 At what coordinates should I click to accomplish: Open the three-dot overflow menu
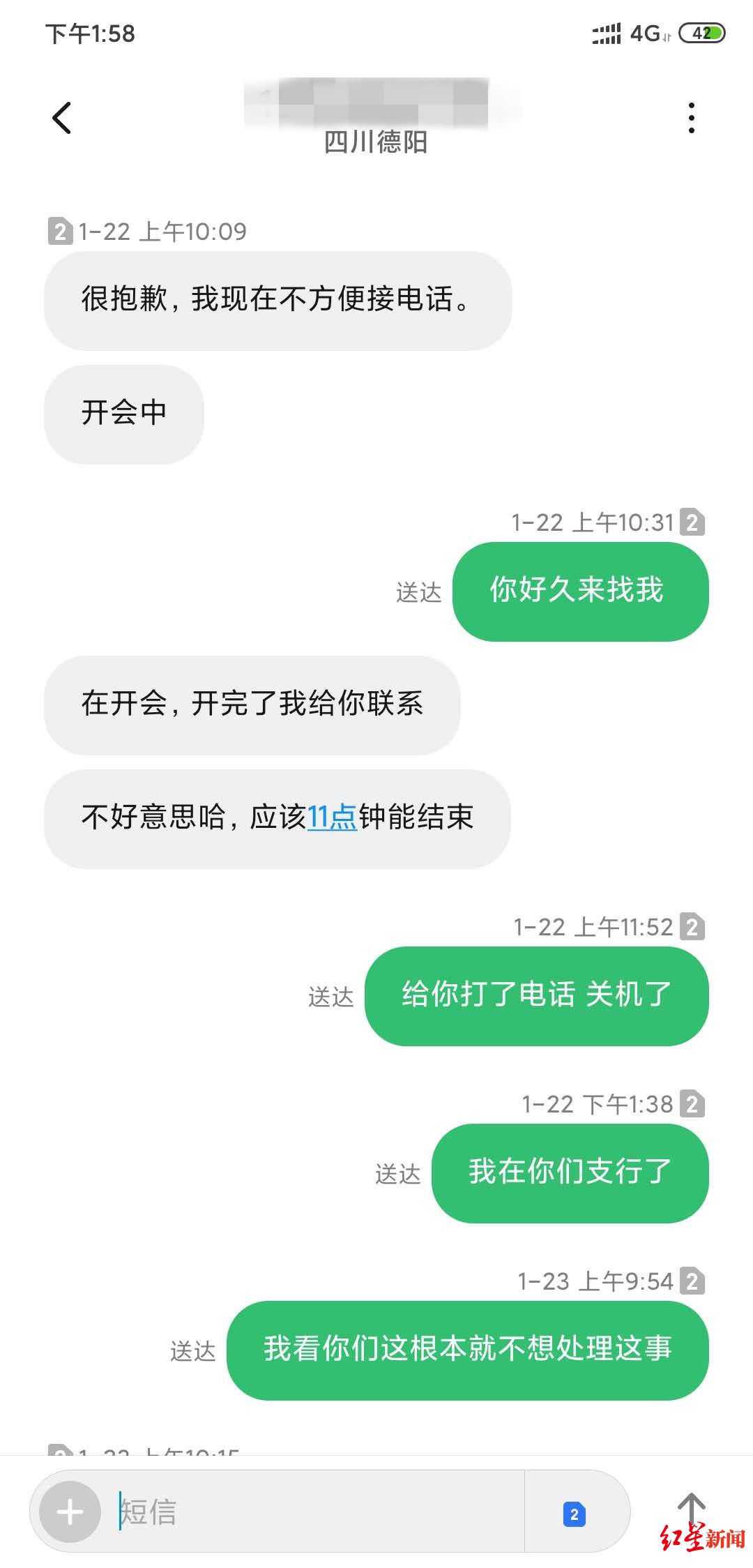pyautogui.click(x=691, y=118)
